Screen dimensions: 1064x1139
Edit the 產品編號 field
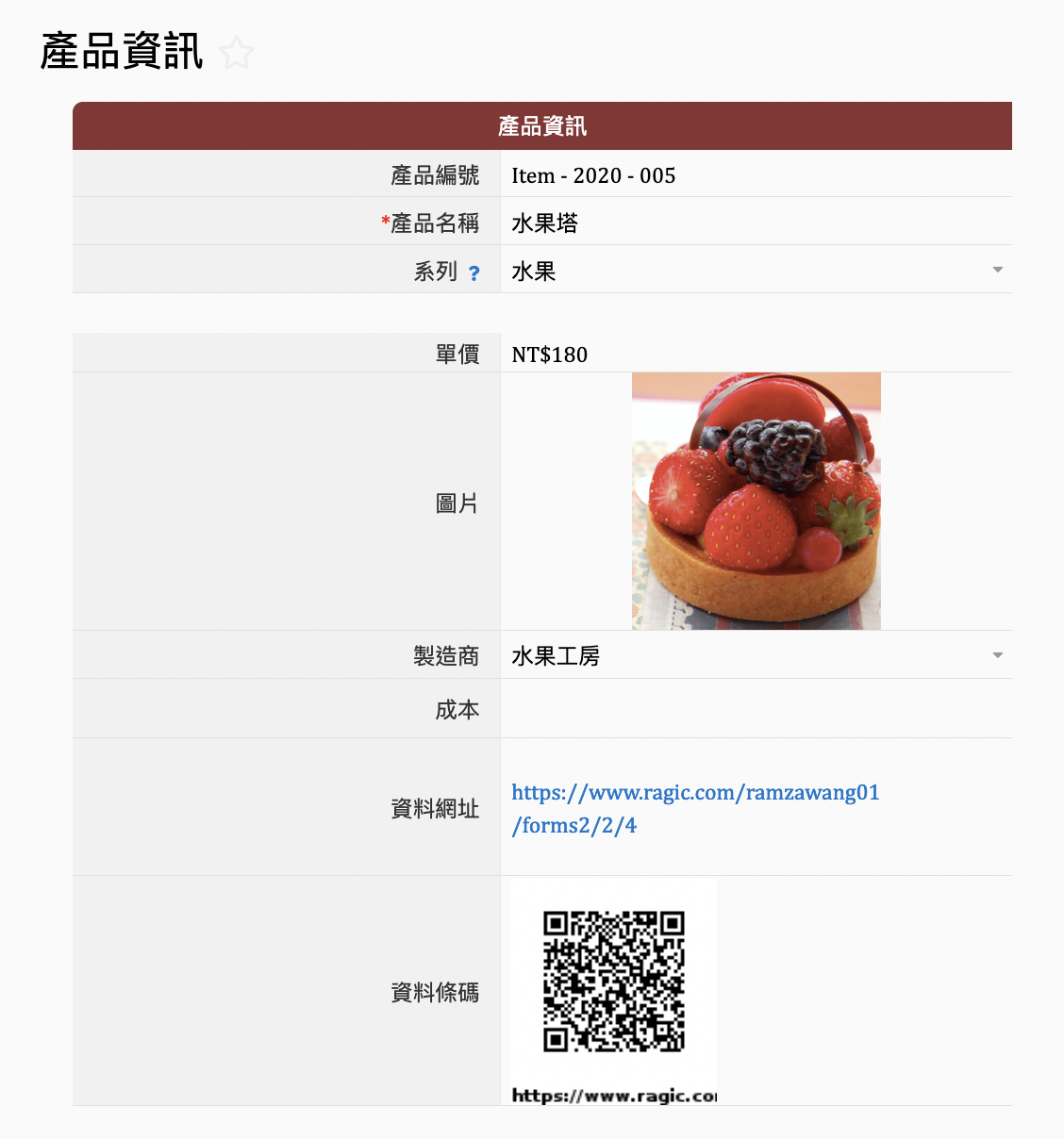755,175
